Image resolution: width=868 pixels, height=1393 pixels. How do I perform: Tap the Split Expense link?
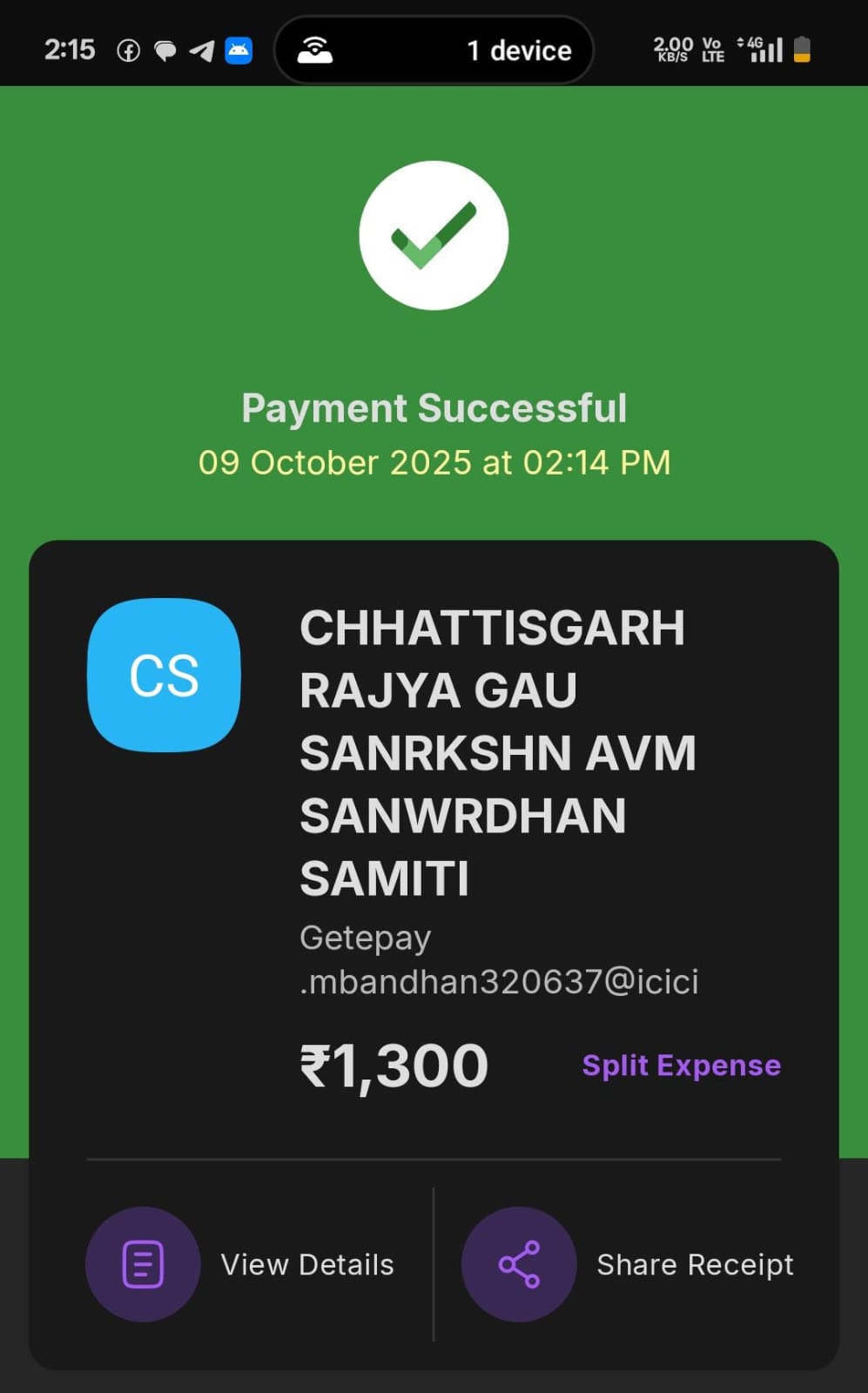[681, 1066]
